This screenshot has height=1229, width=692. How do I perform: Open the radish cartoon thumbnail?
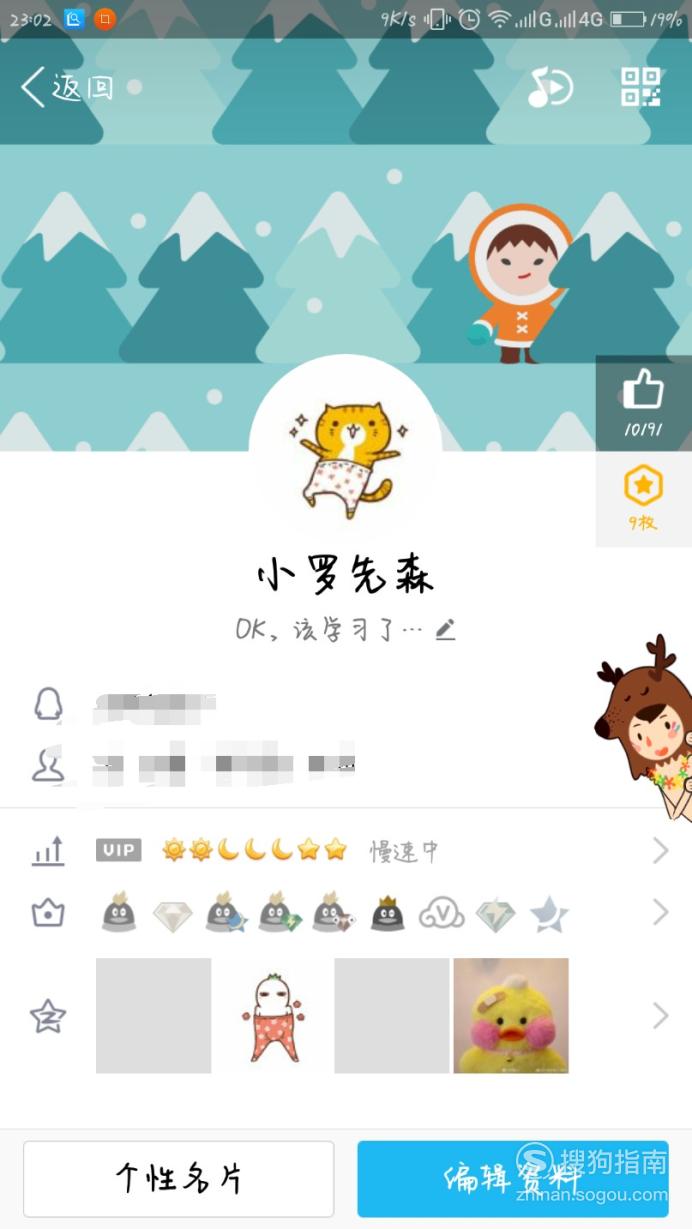click(x=272, y=1016)
